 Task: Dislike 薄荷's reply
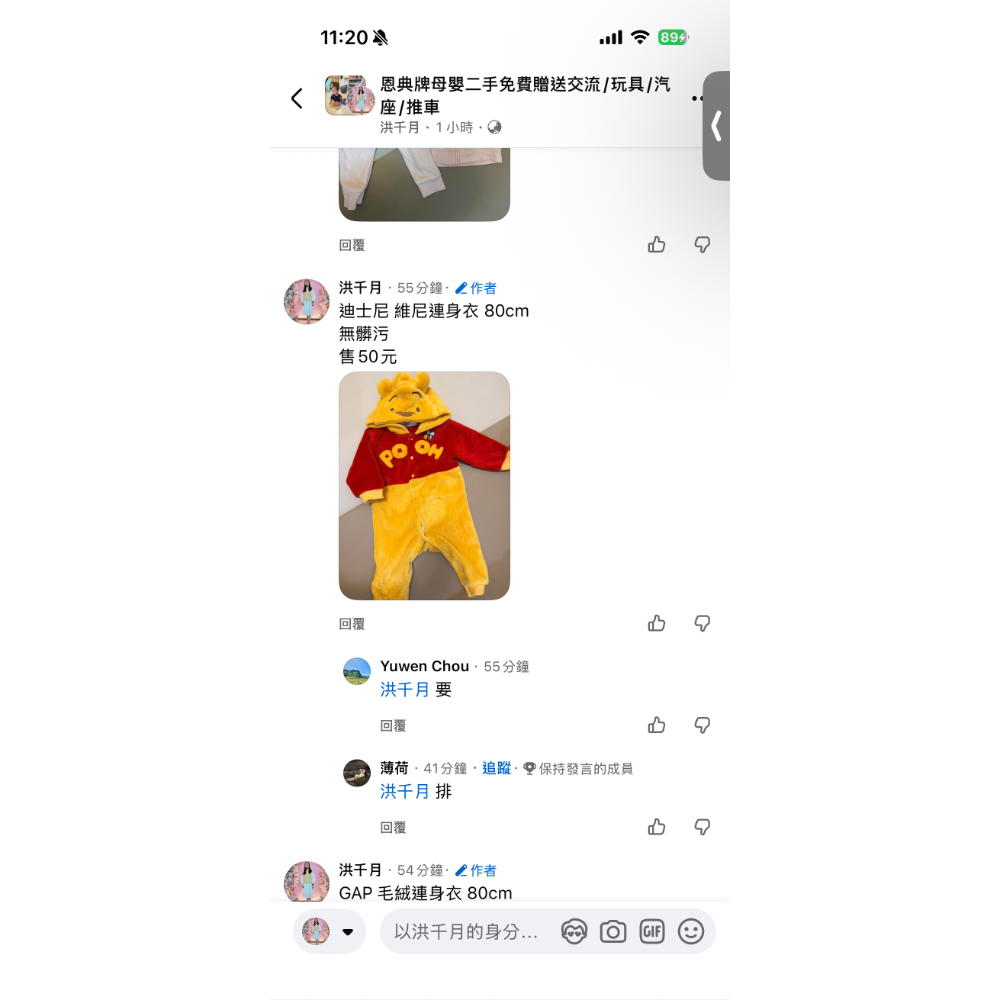coord(702,827)
